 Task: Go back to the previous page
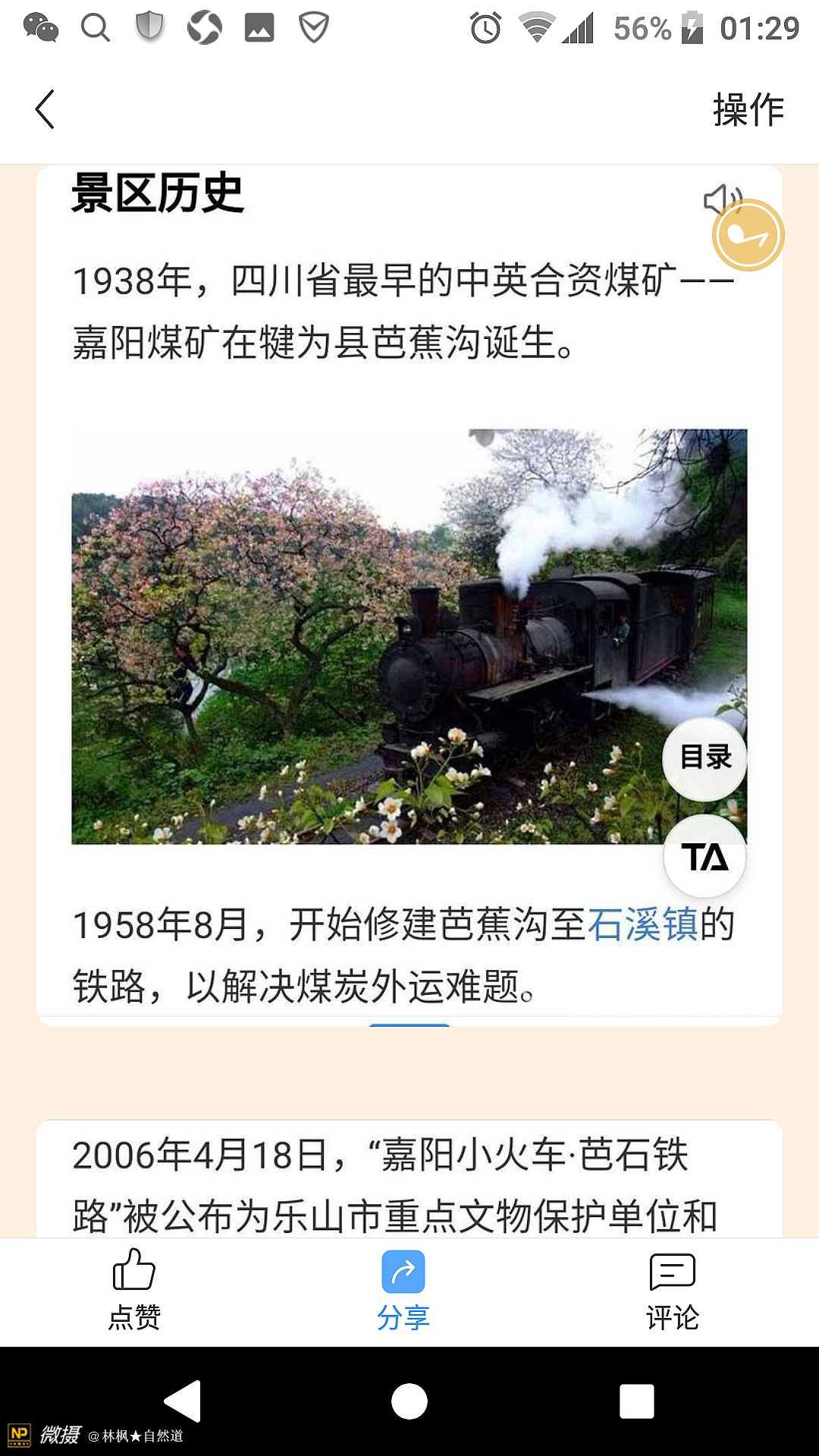click(45, 109)
